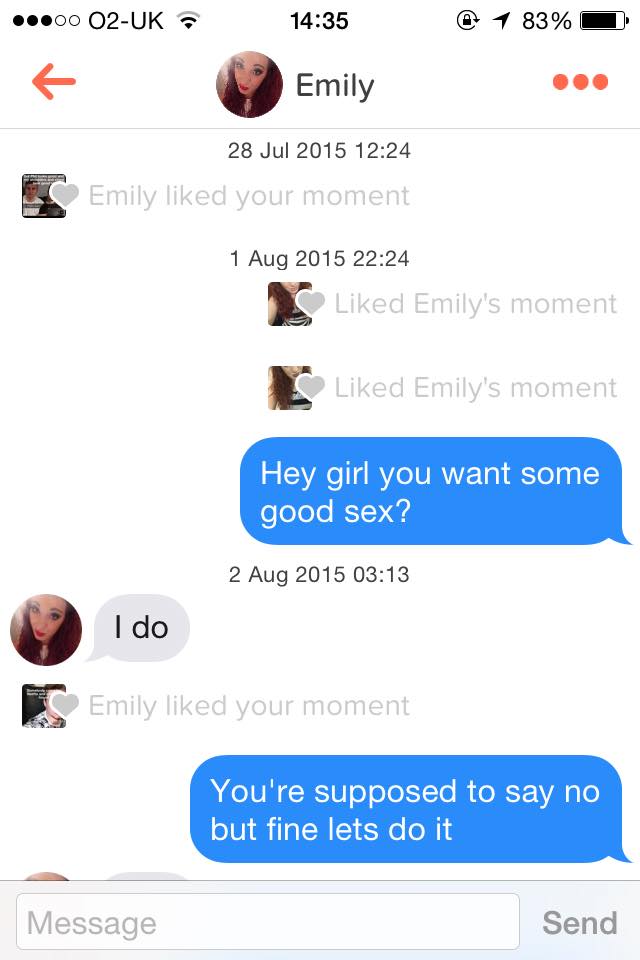Open Emily's profile from the header
The image size is (640, 960).
[x=249, y=85]
